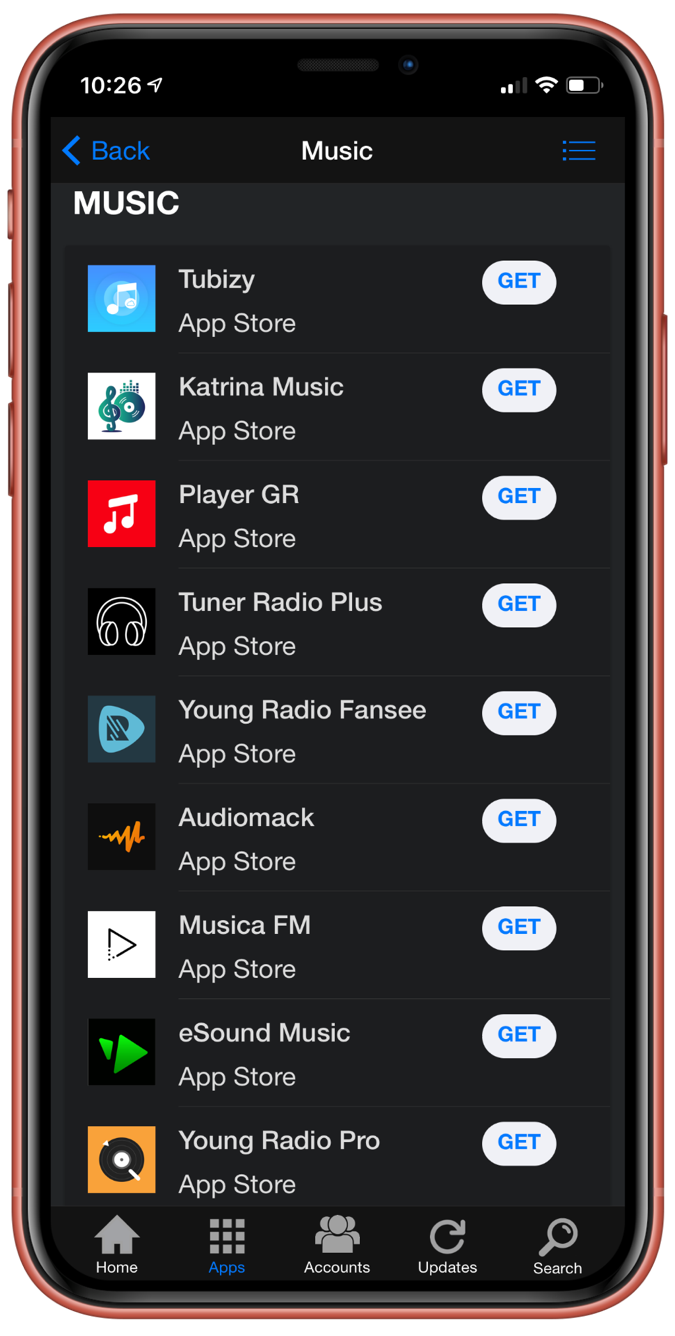675x1336 pixels.
Task: Tap GET next to Player GR
Action: pos(518,497)
